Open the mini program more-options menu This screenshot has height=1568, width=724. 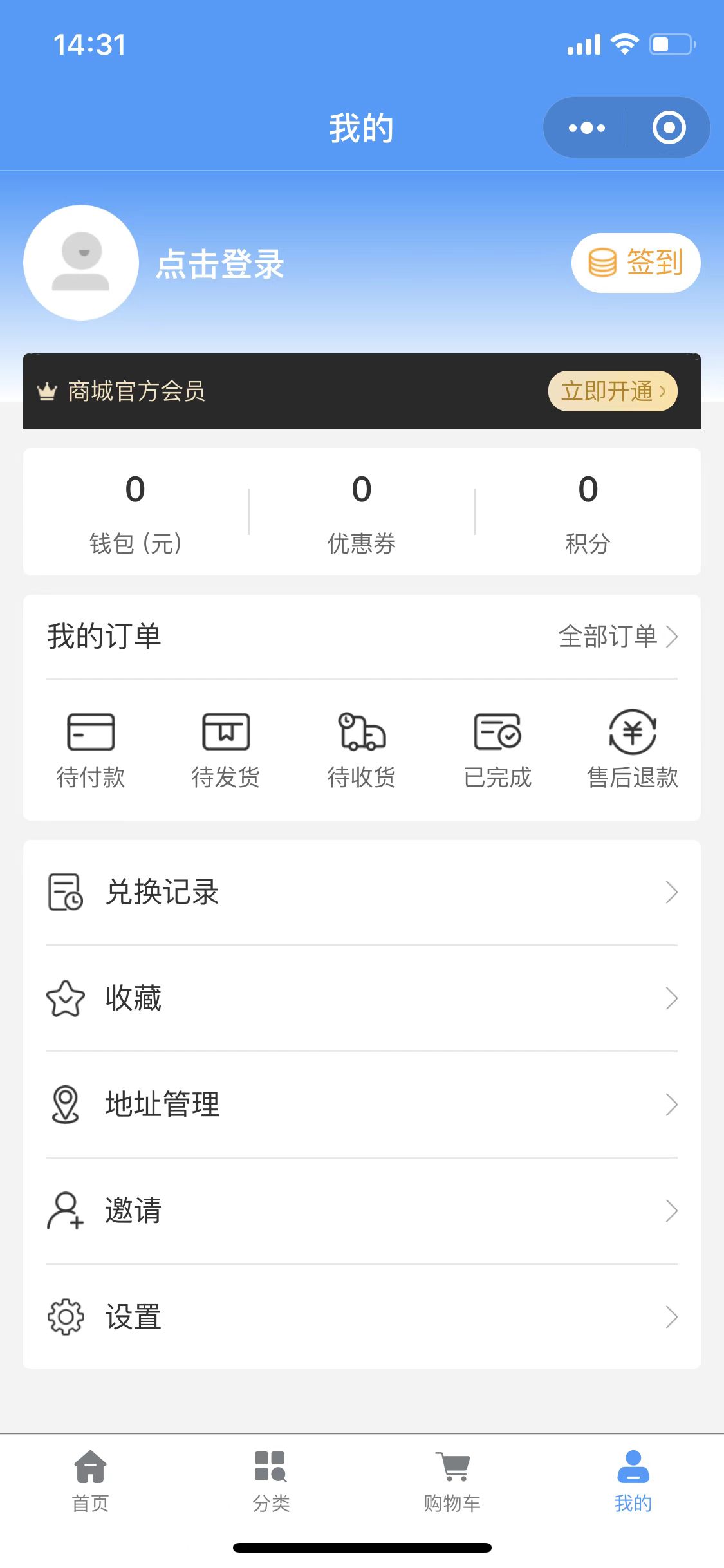tap(586, 127)
